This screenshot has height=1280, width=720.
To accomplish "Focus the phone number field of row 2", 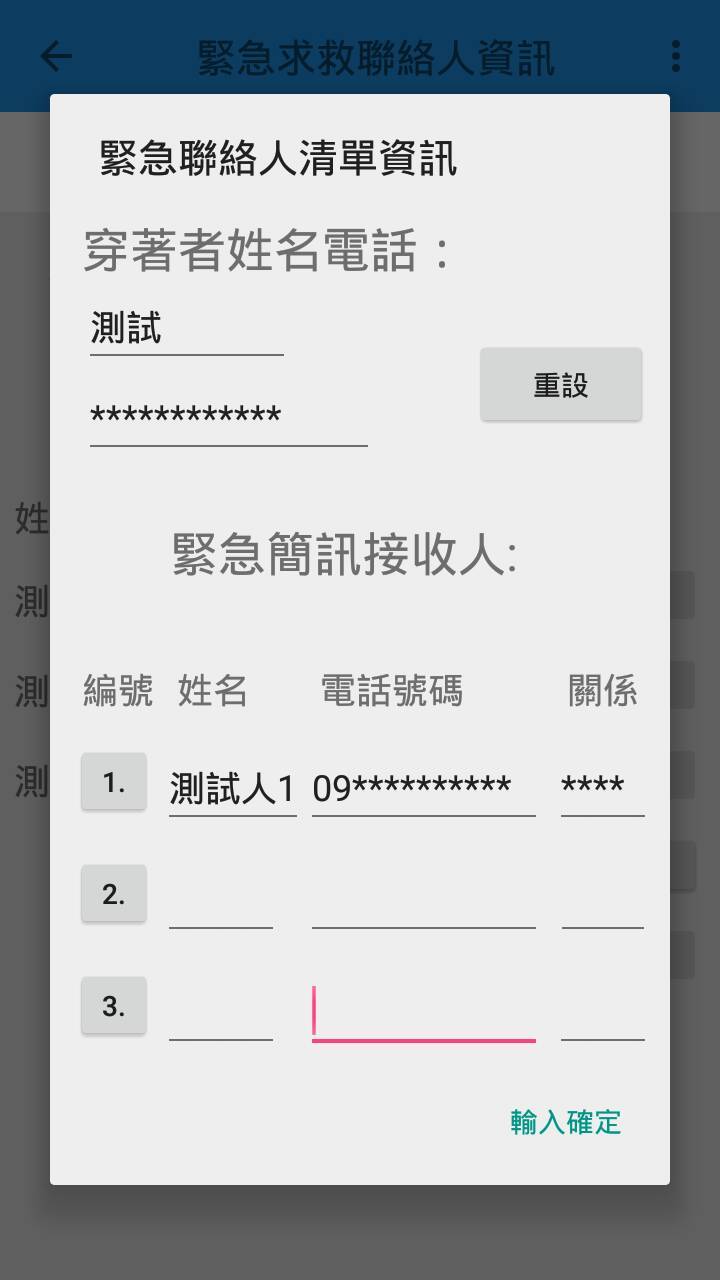I will coord(423,900).
